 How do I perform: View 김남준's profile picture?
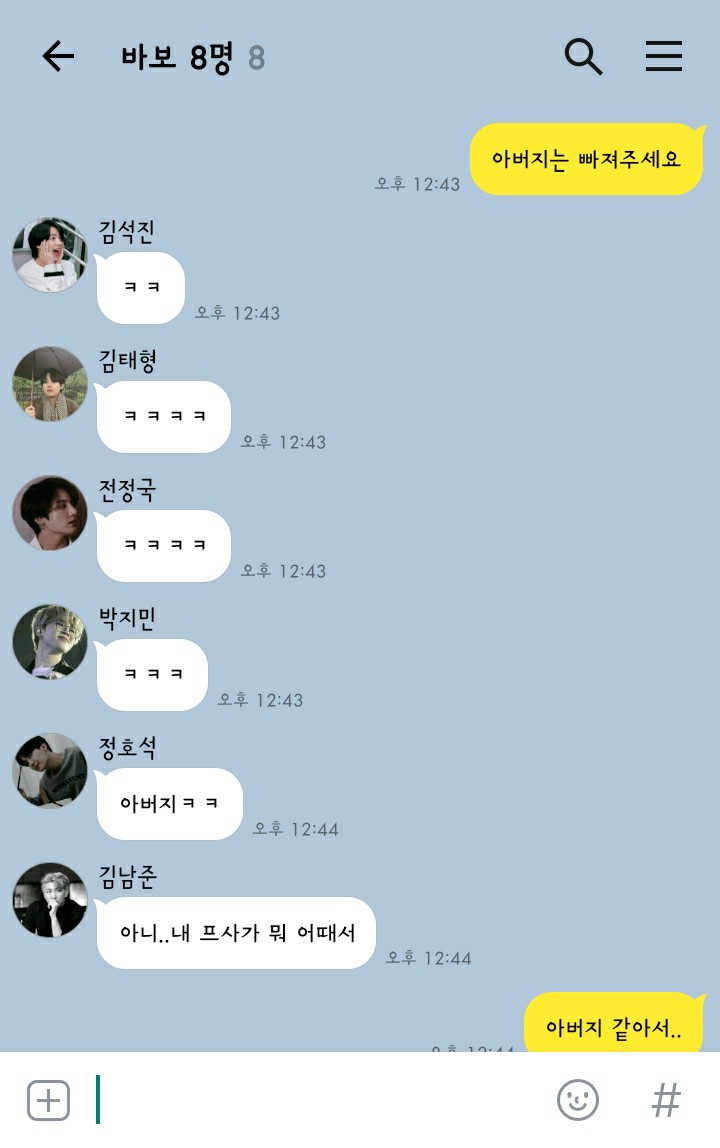[x=50, y=900]
